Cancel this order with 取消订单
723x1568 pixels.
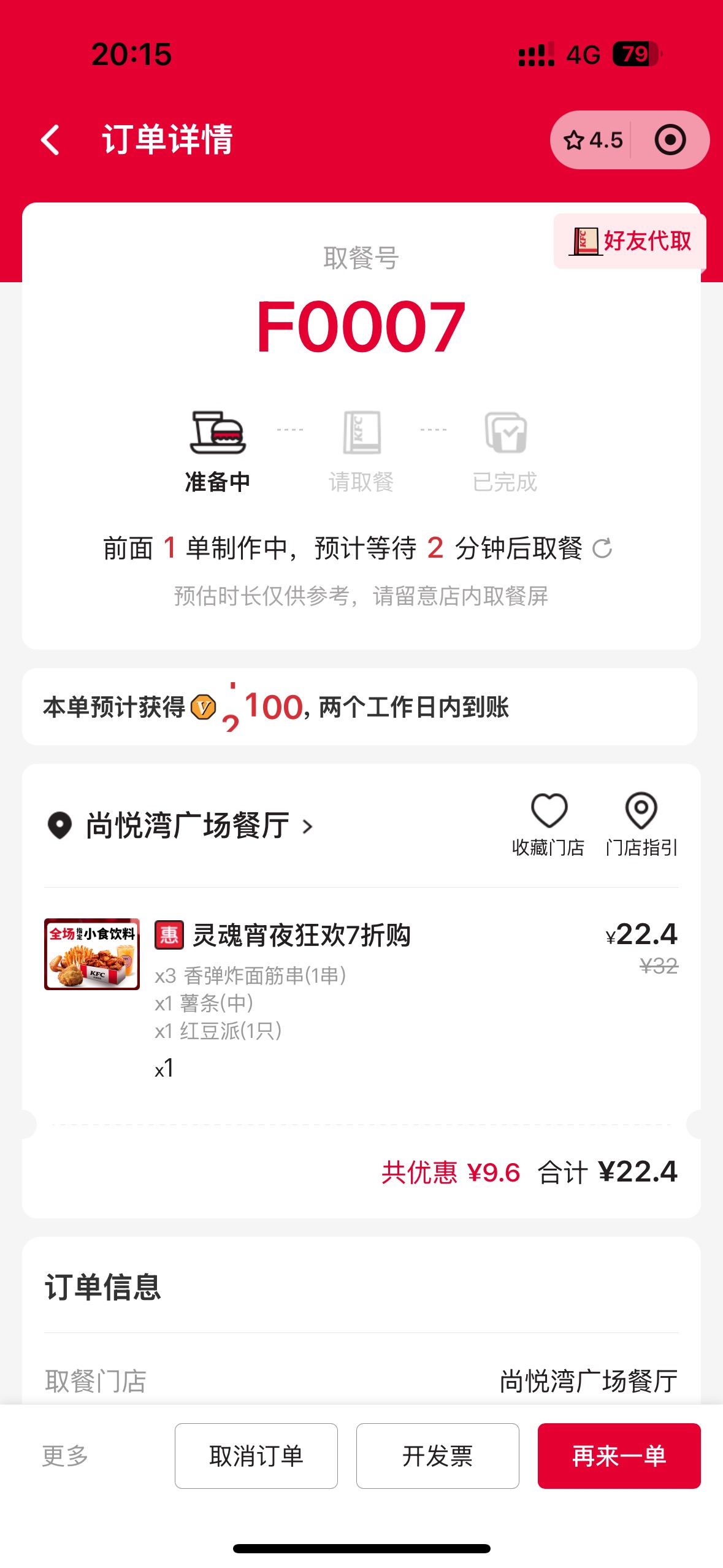[x=256, y=1456]
